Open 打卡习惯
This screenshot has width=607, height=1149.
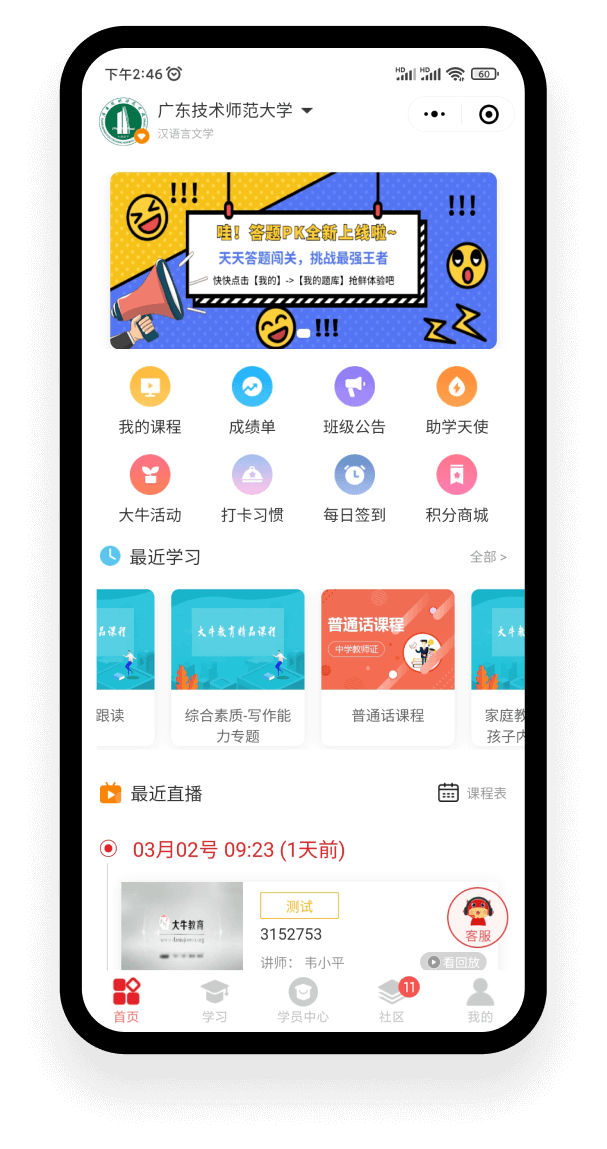click(252, 487)
